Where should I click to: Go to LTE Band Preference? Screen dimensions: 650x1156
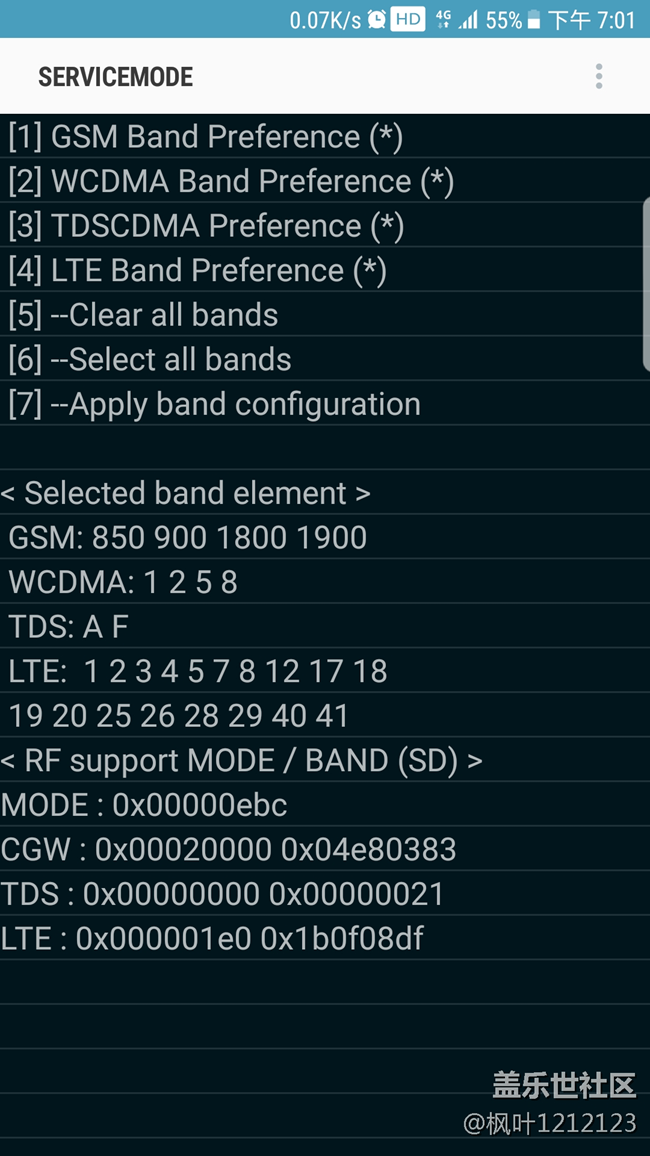click(197, 271)
